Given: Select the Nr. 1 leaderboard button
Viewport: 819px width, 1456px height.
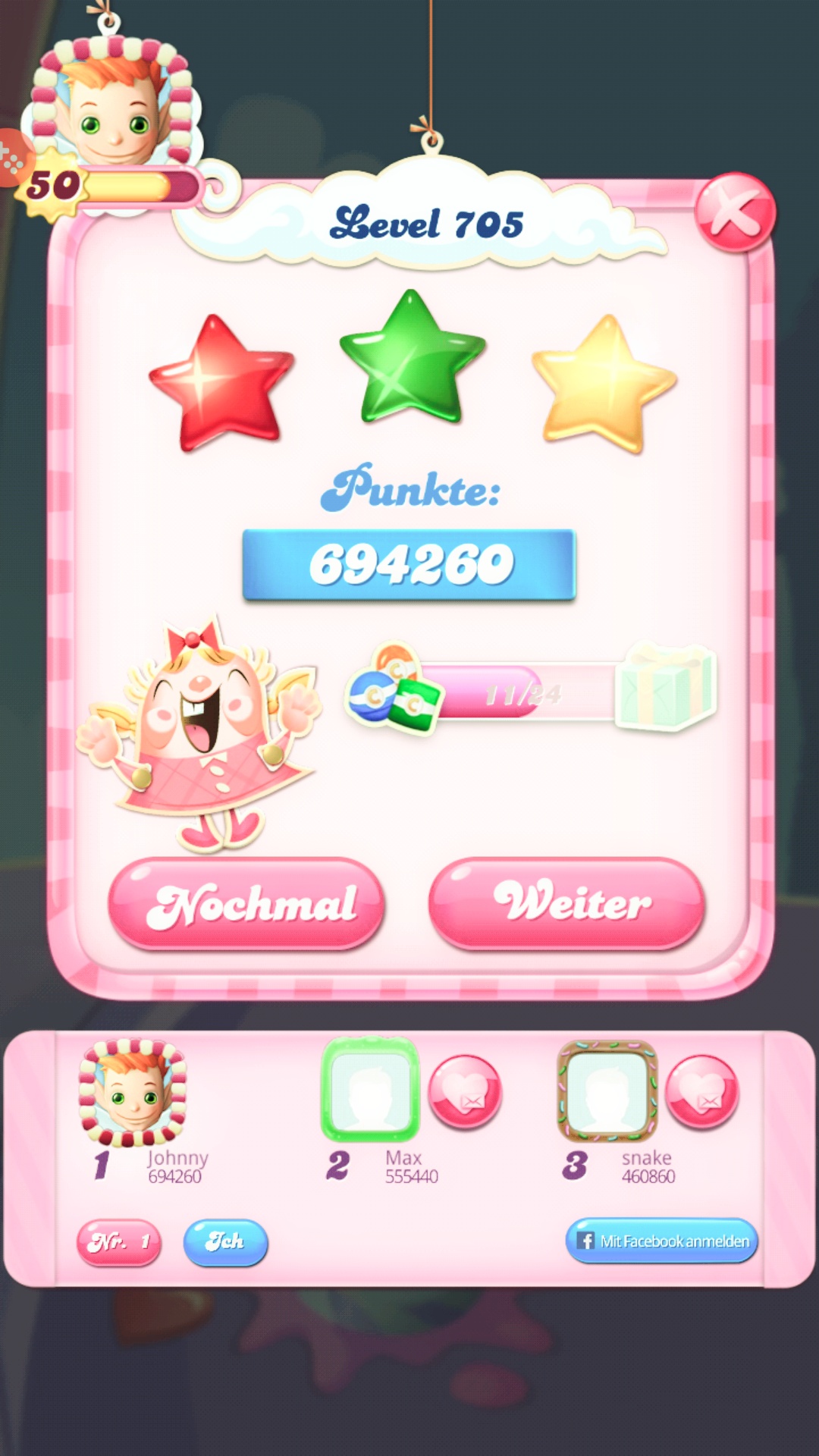Looking at the screenshot, I should (119, 1242).
